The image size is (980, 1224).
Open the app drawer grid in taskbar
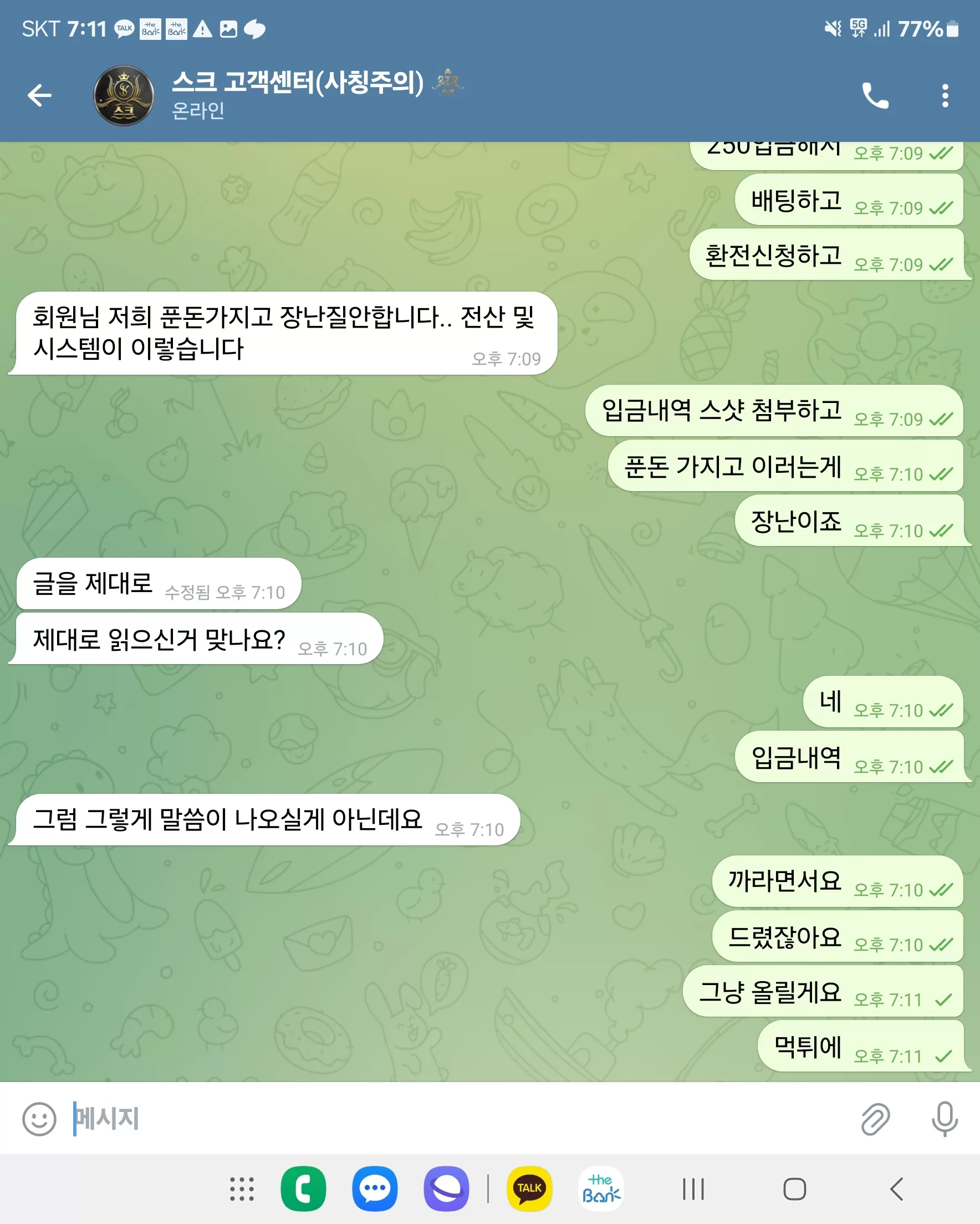pyautogui.click(x=242, y=1189)
